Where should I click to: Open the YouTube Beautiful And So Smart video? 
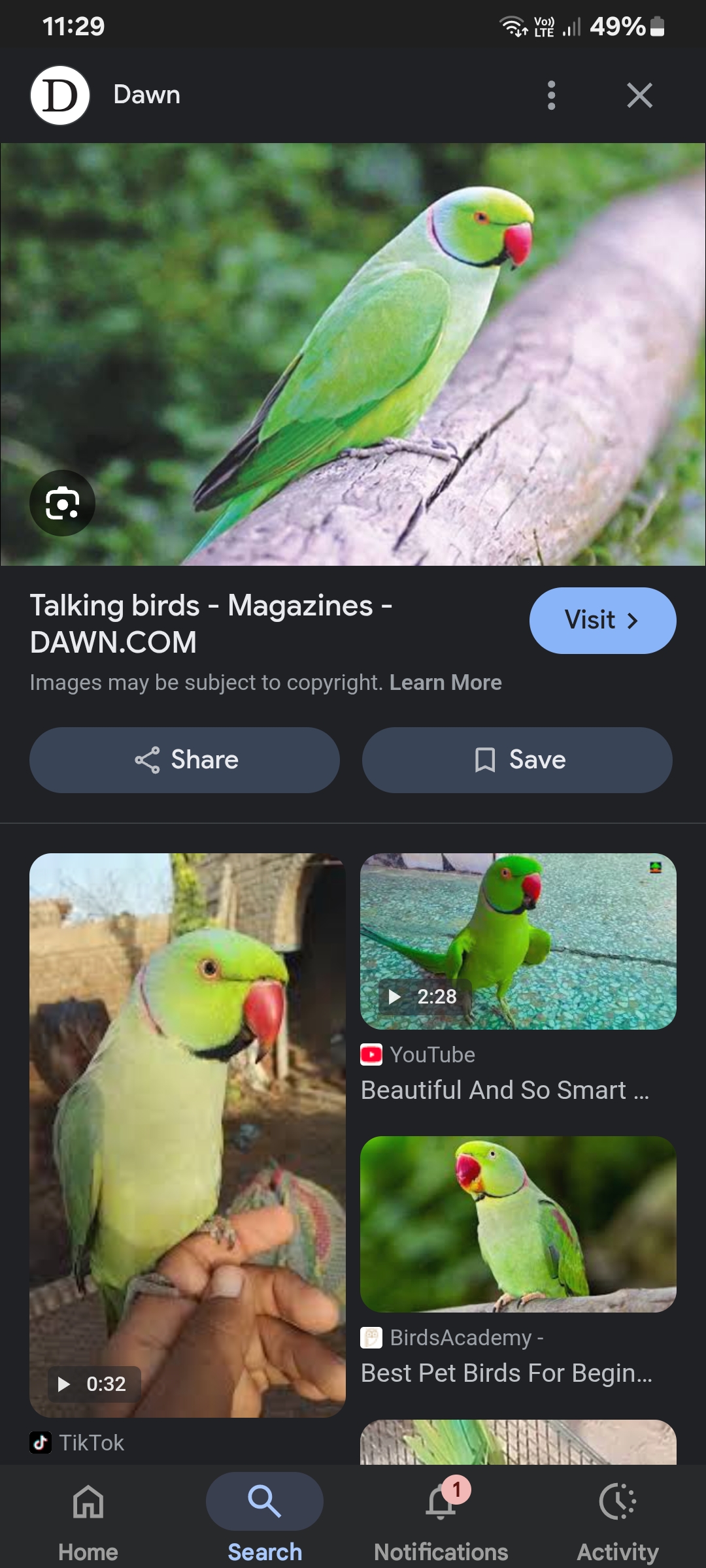click(518, 941)
